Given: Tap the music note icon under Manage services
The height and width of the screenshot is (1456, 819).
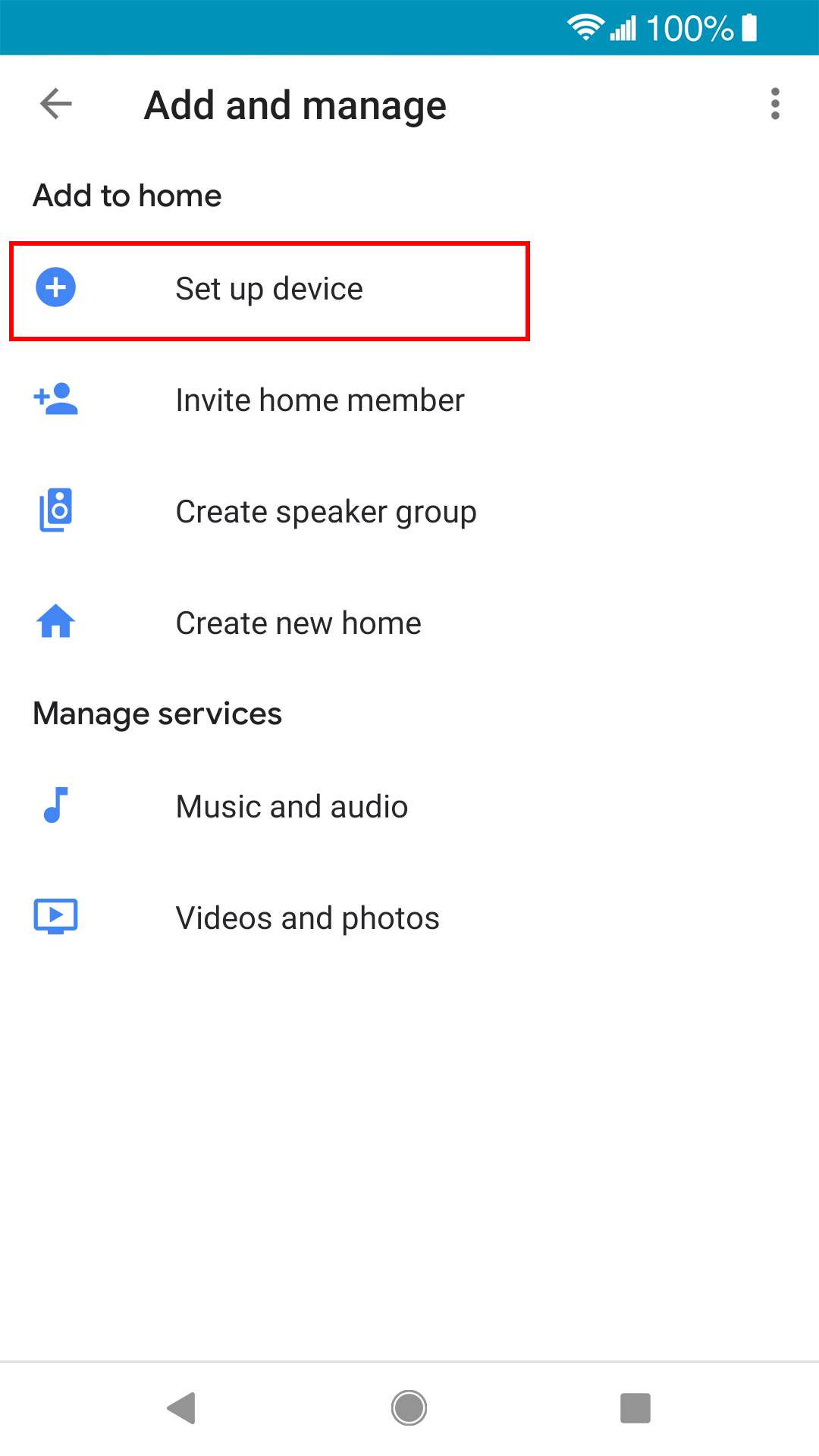Looking at the screenshot, I should click(x=54, y=805).
